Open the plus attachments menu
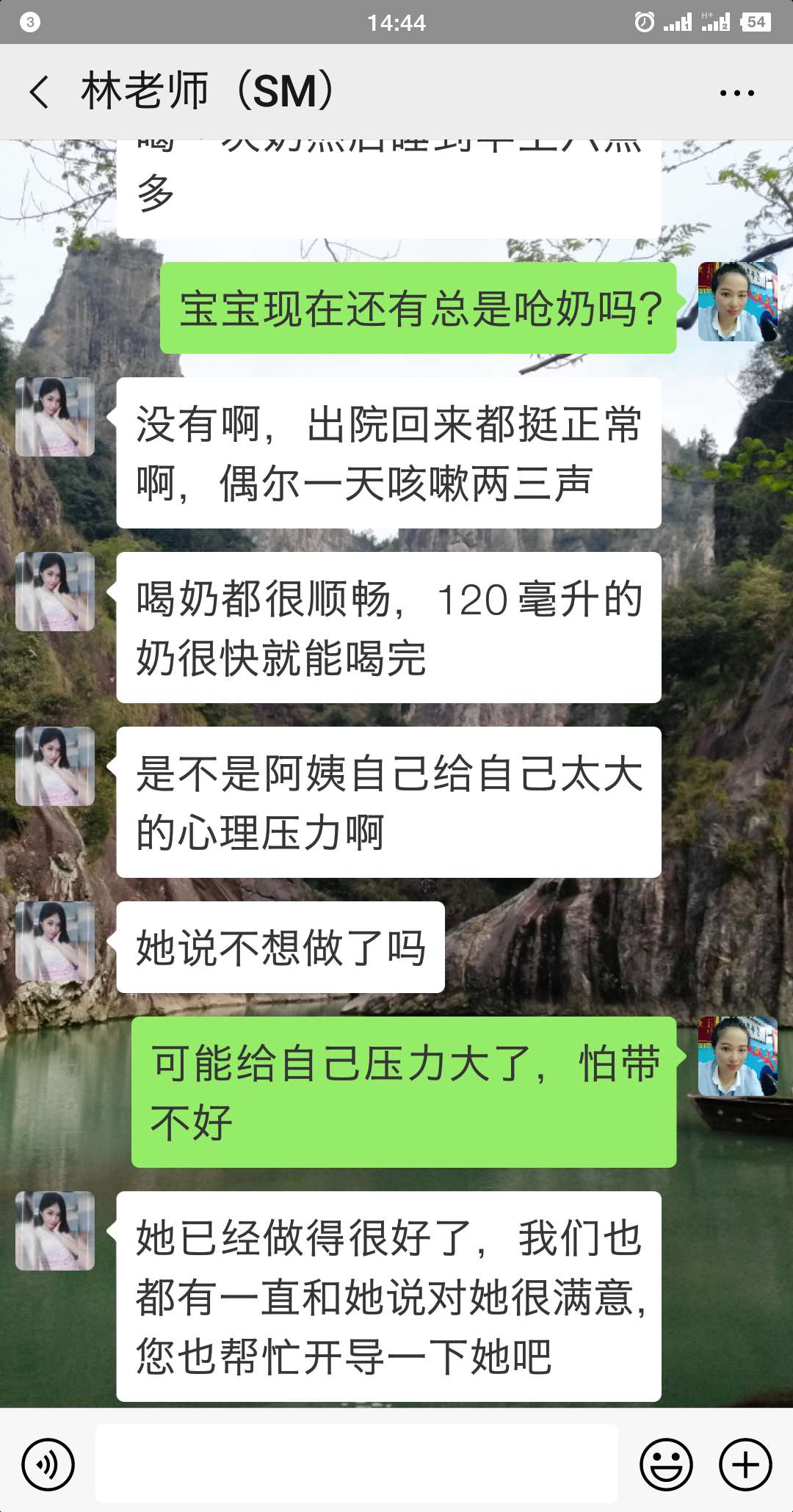 tap(745, 1464)
